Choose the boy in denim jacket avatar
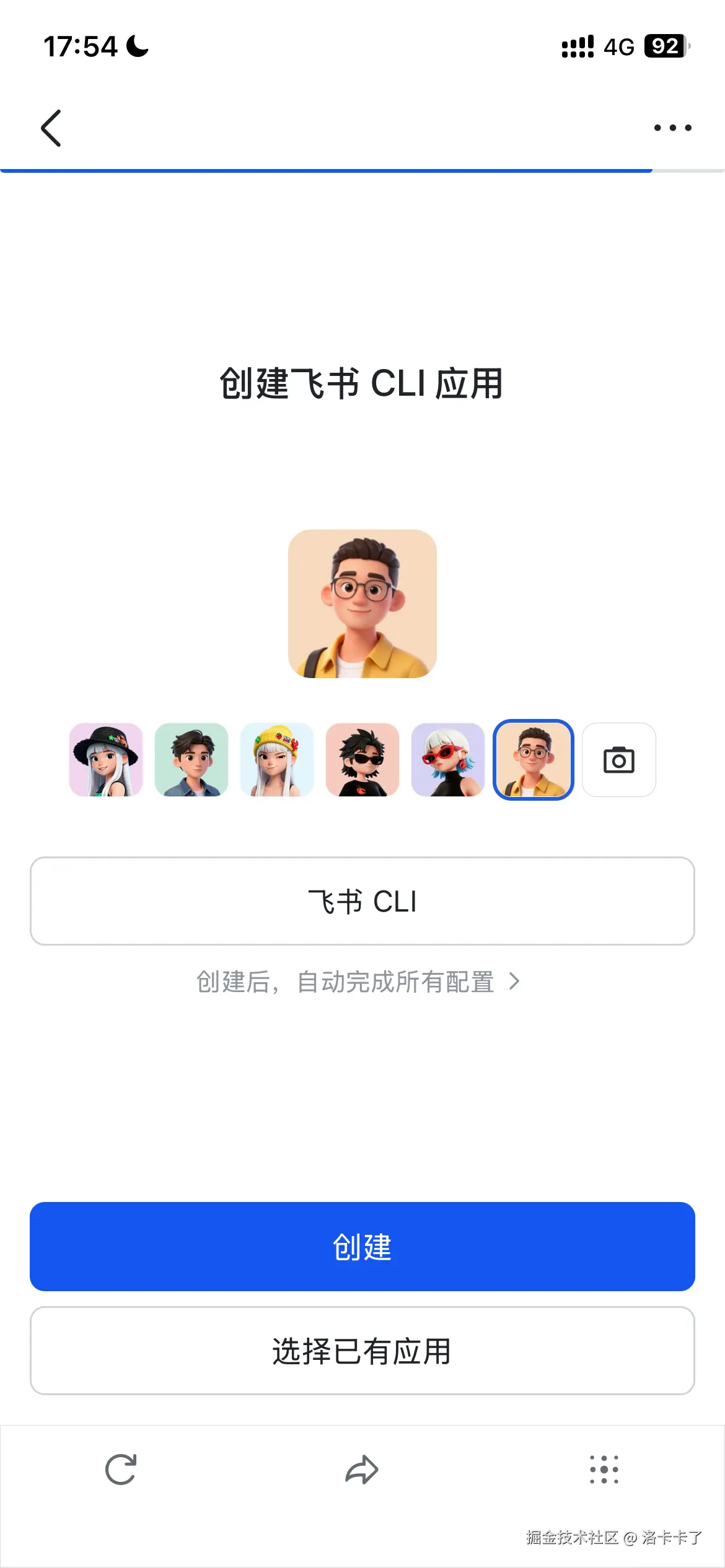 [x=191, y=760]
